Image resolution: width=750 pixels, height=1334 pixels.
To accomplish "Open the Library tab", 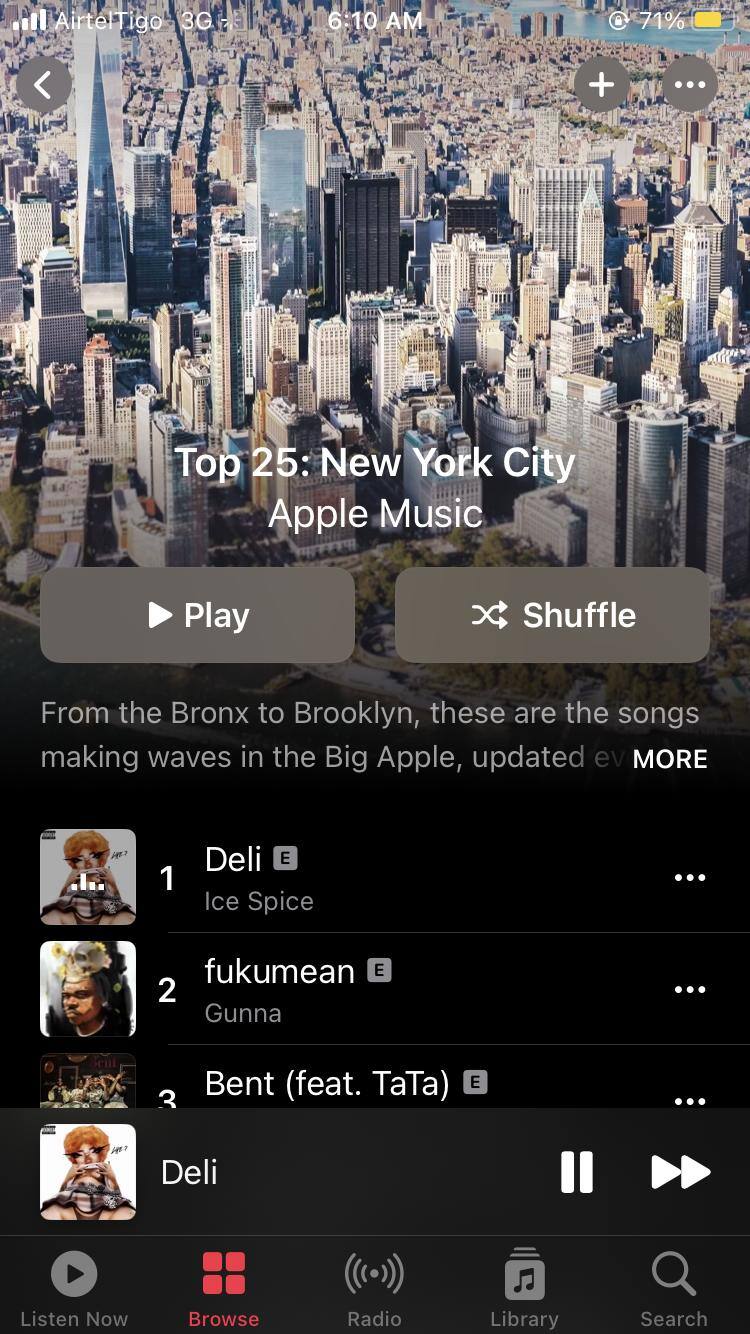I will coord(524,1289).
